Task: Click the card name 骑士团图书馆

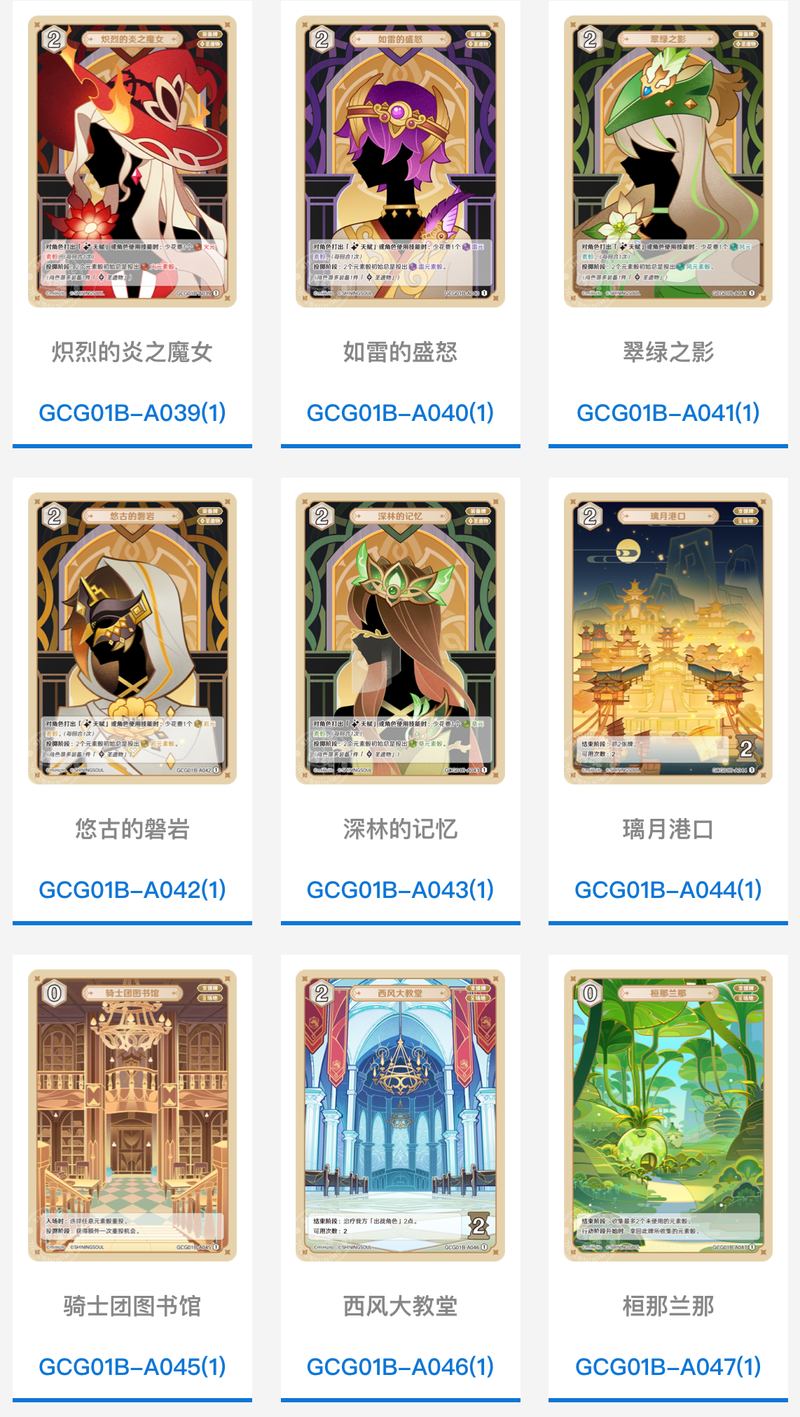Action: pyautogui.click(x=134, y=1305)
